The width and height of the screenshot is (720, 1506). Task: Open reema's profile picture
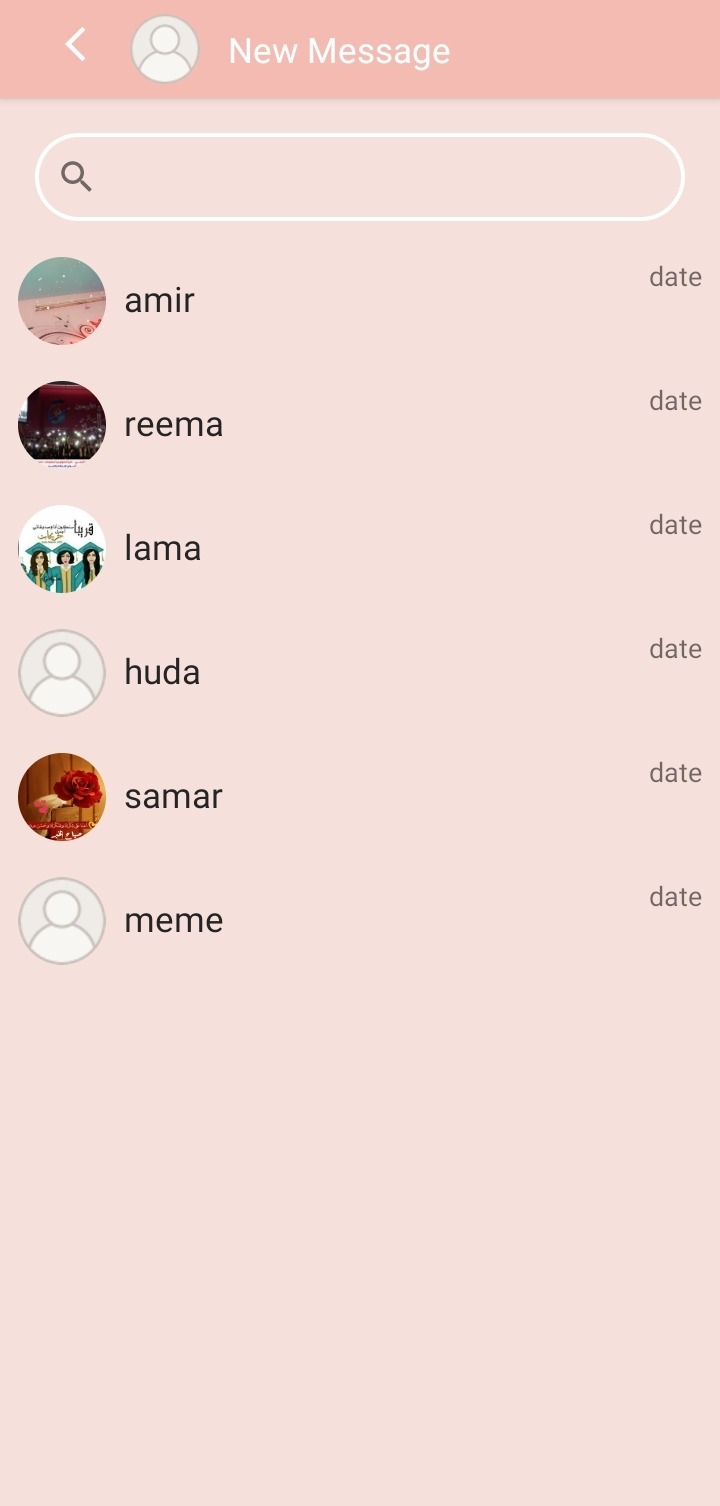62,424
